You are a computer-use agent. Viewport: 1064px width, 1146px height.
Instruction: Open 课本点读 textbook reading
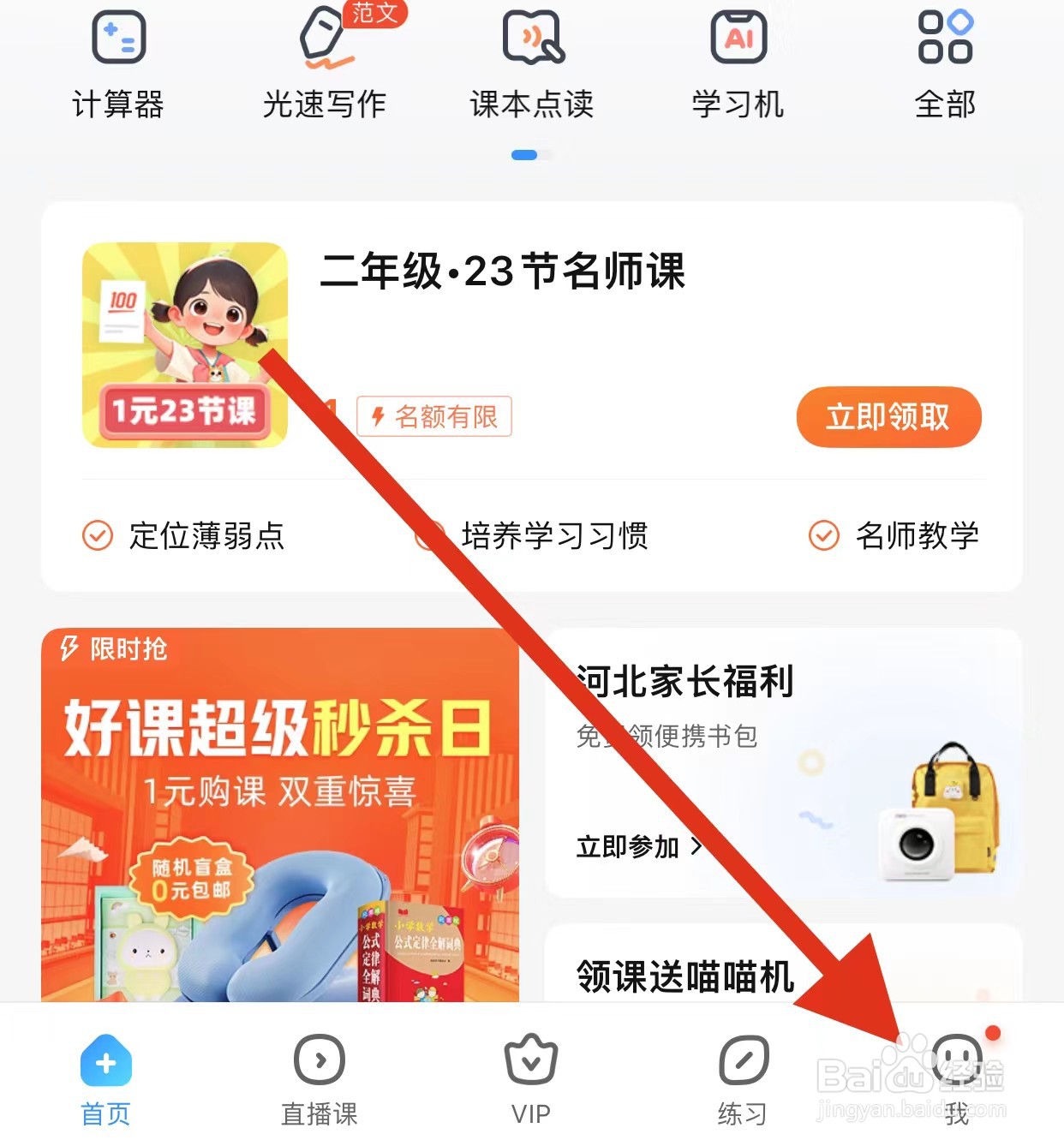click(531, 60)
